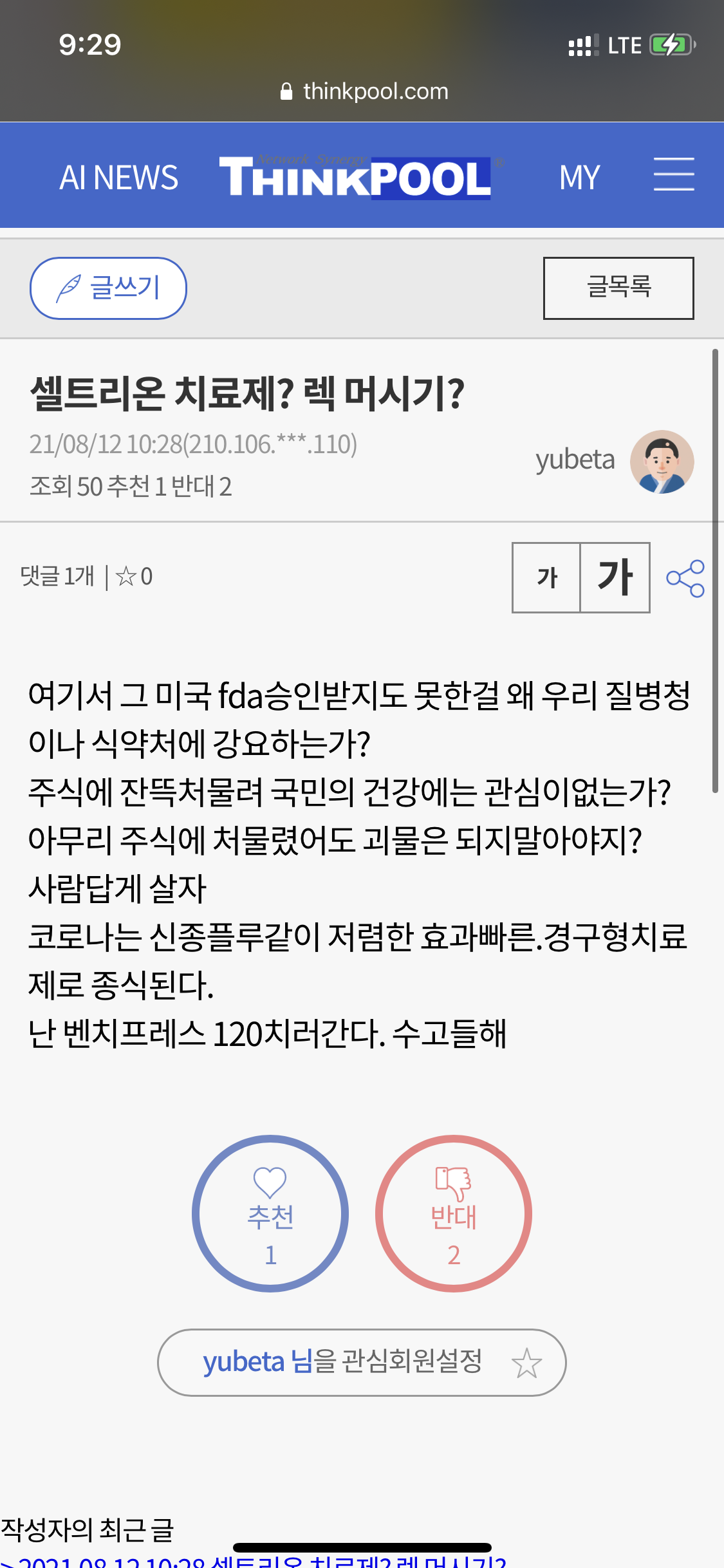
Task: Open the recent post from 2021.08.12 10:28
Action: point(257,1562)
